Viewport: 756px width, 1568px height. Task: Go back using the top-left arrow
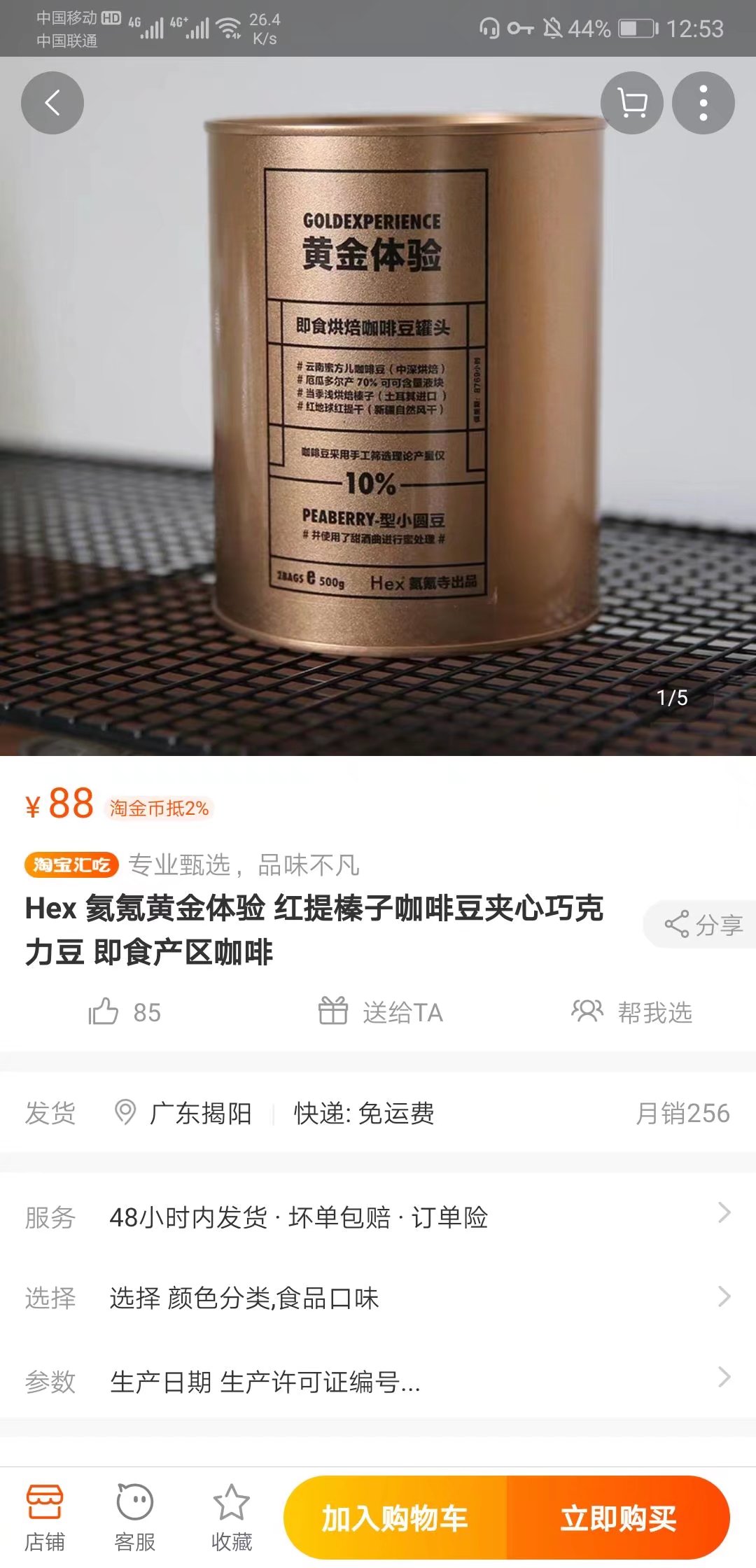click(52, 103)
